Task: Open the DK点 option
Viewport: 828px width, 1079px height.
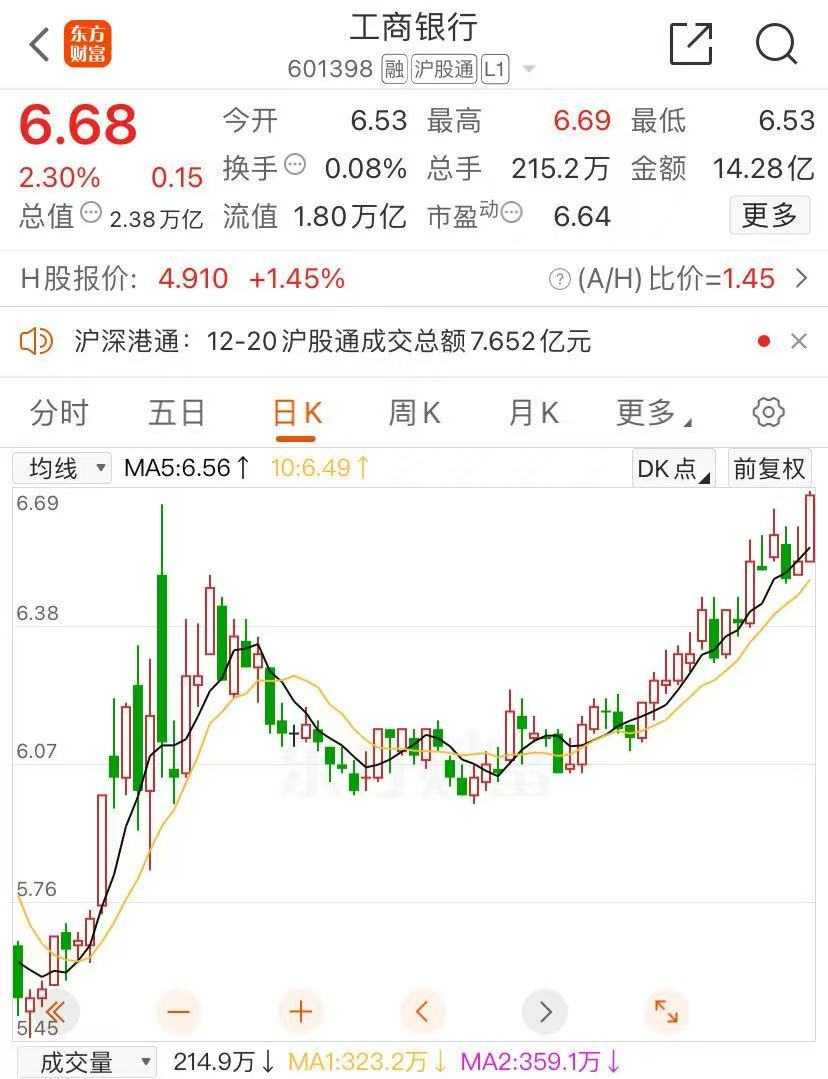Action: 673,468
